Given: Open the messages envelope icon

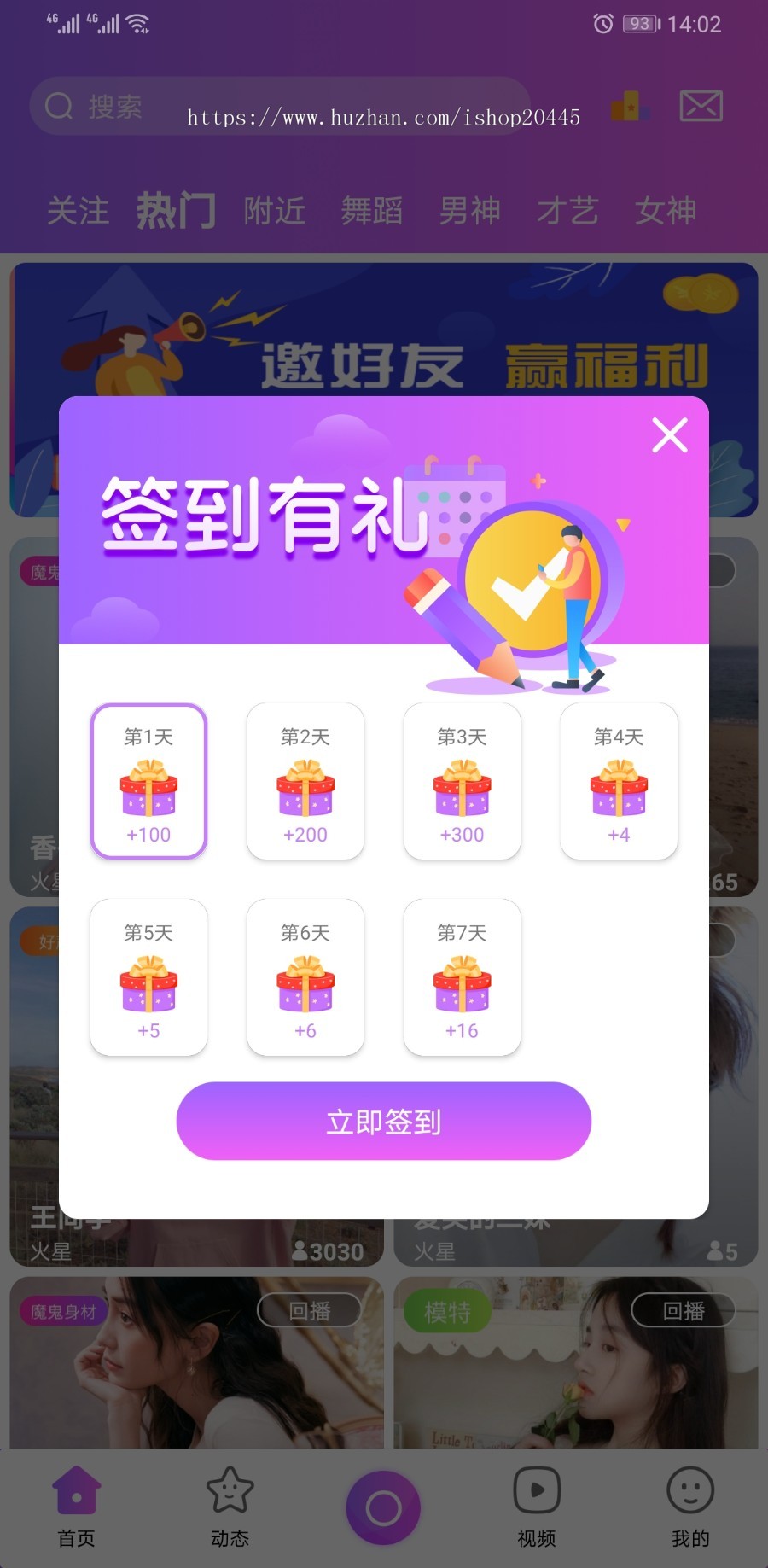Looking at the screenshot, I should [701, 106].
